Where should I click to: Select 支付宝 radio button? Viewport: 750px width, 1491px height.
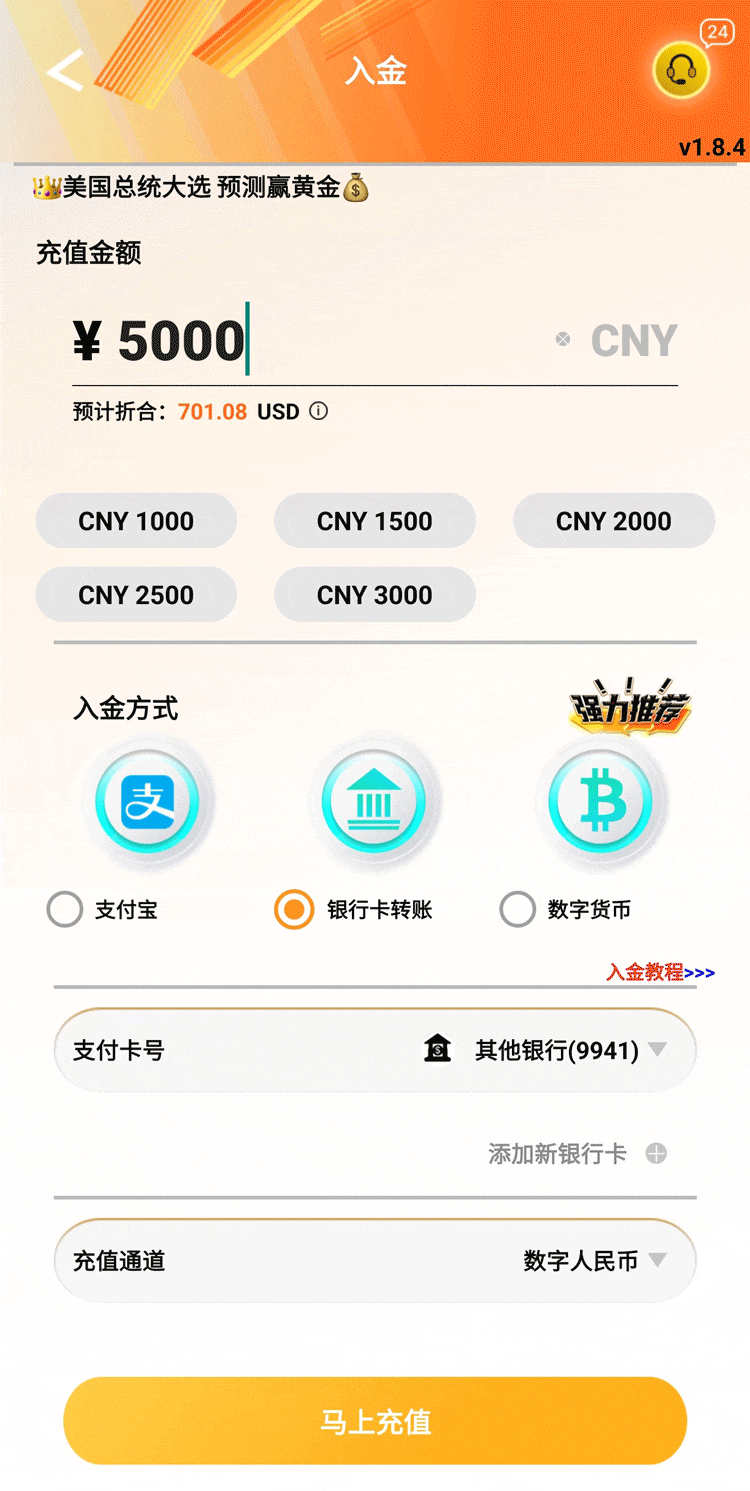coord(66,910)
